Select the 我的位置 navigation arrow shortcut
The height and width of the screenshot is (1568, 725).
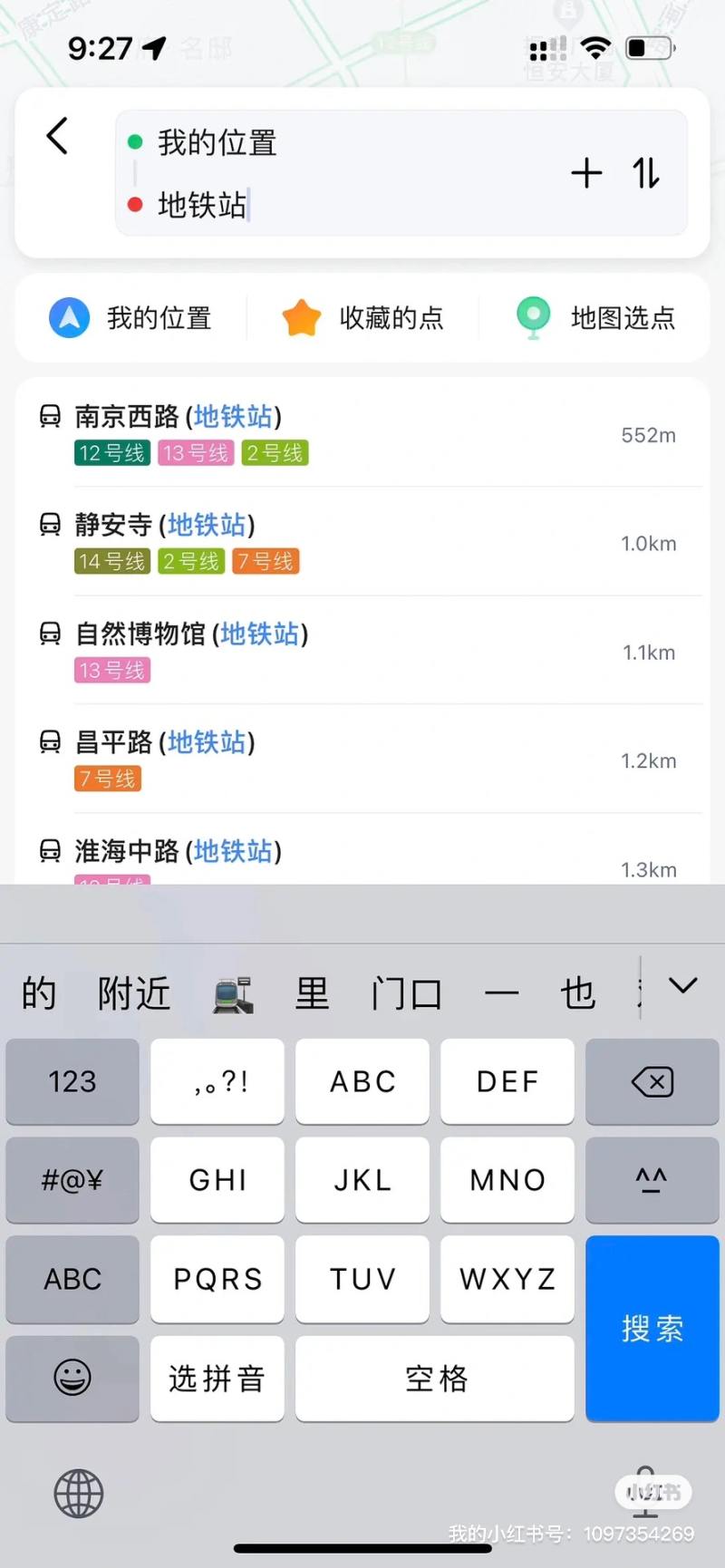click(x=69, y=318)
